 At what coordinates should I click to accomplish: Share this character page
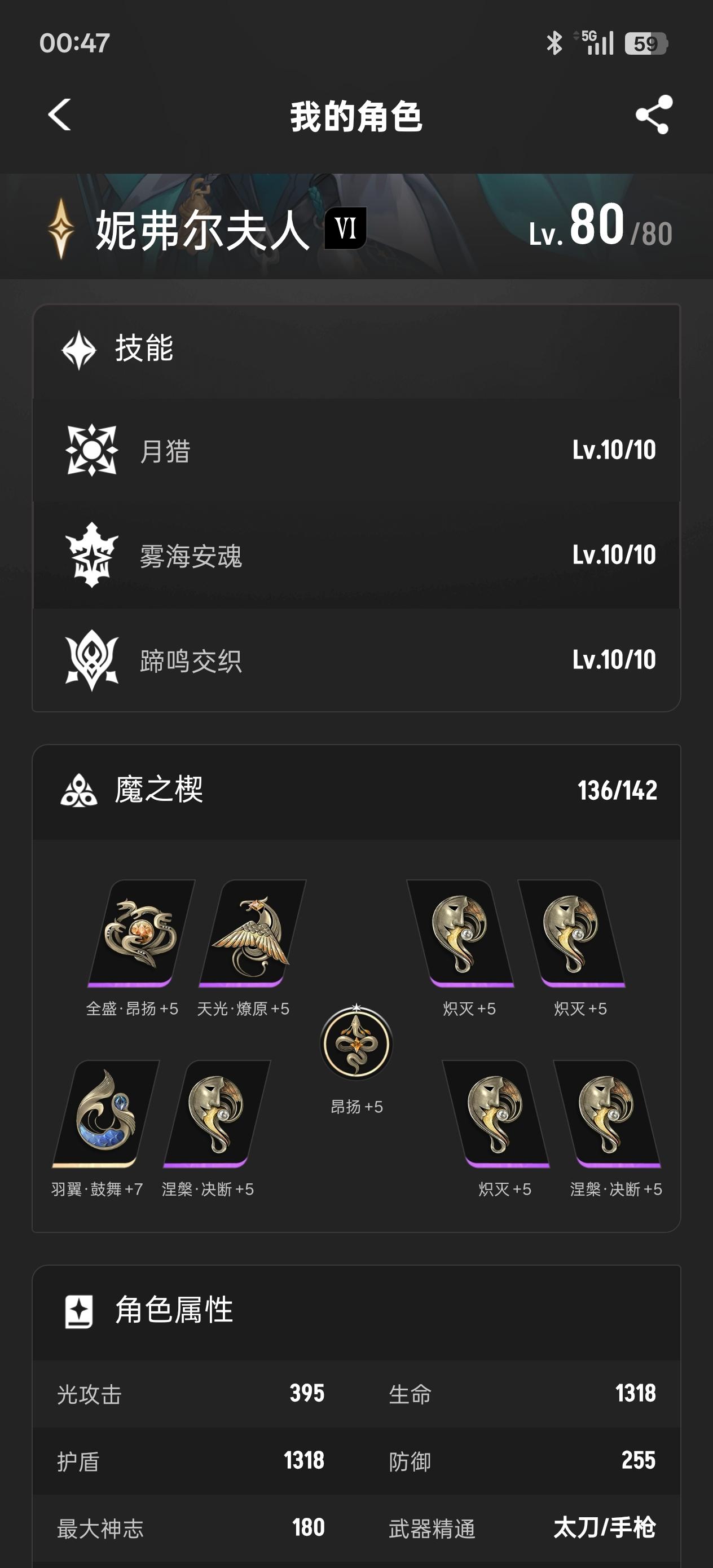(654, 114)
